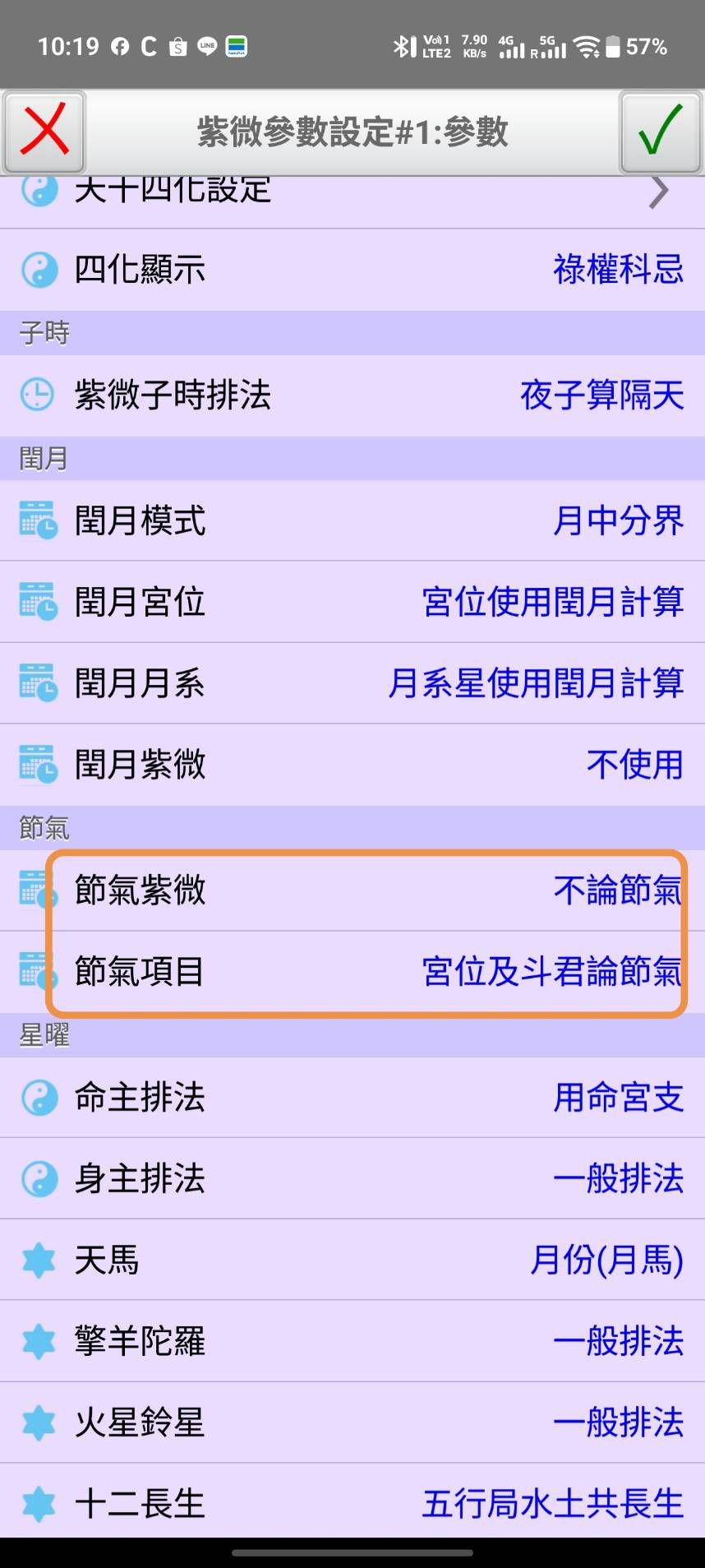Open the 命主排法 setting
The width and height of the screenshot is (705, 1568).
point(352,1098)
